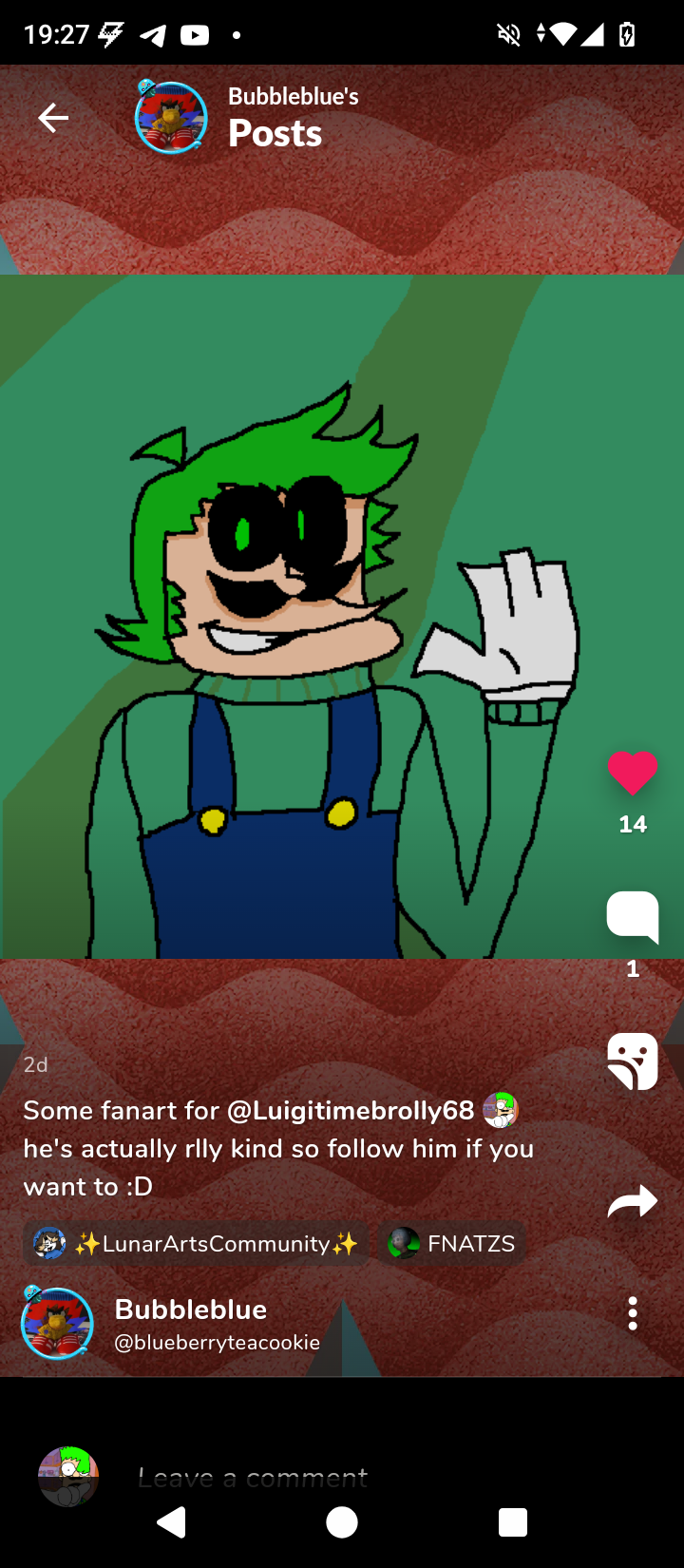Open the LunarArtsCommunity chip
This screenshot has width=684, height=1568.
coord(197,1243)
